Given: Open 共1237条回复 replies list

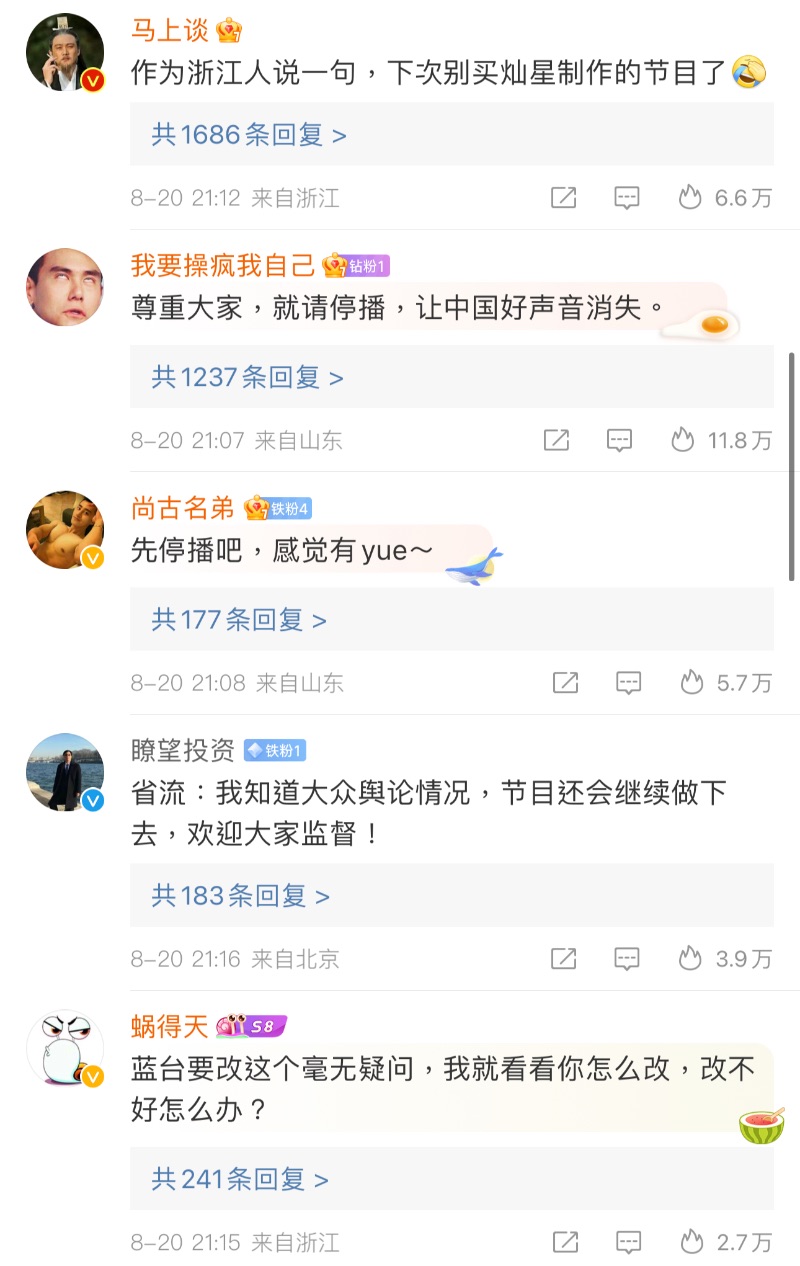Looking at the screenshot, I should [247, 377].
